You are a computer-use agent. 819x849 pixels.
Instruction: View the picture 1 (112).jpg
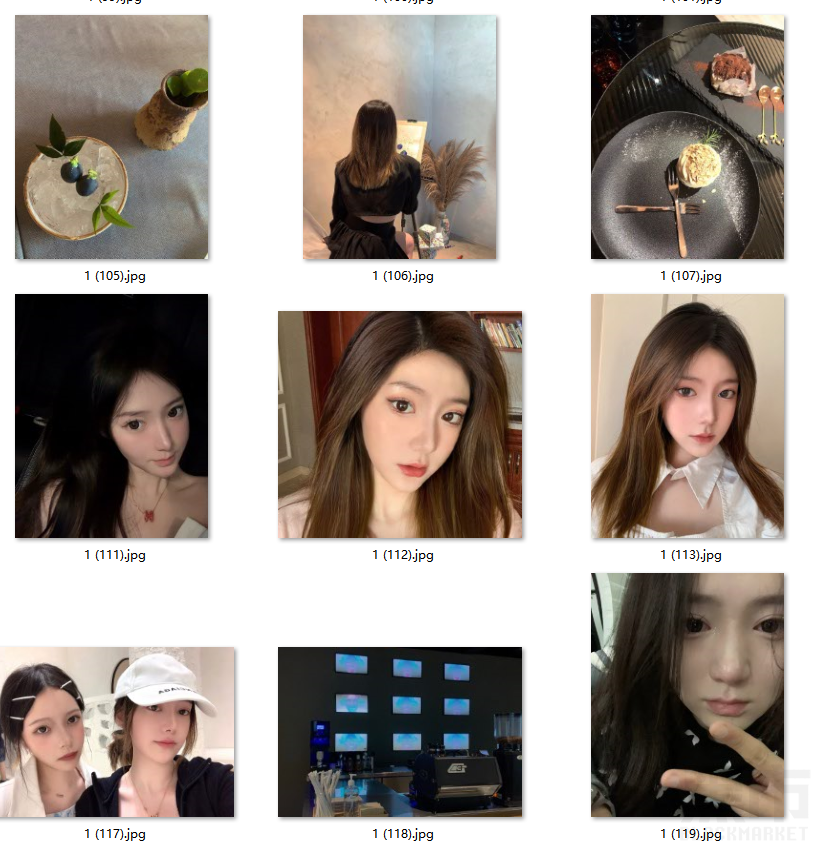(400, 425)
